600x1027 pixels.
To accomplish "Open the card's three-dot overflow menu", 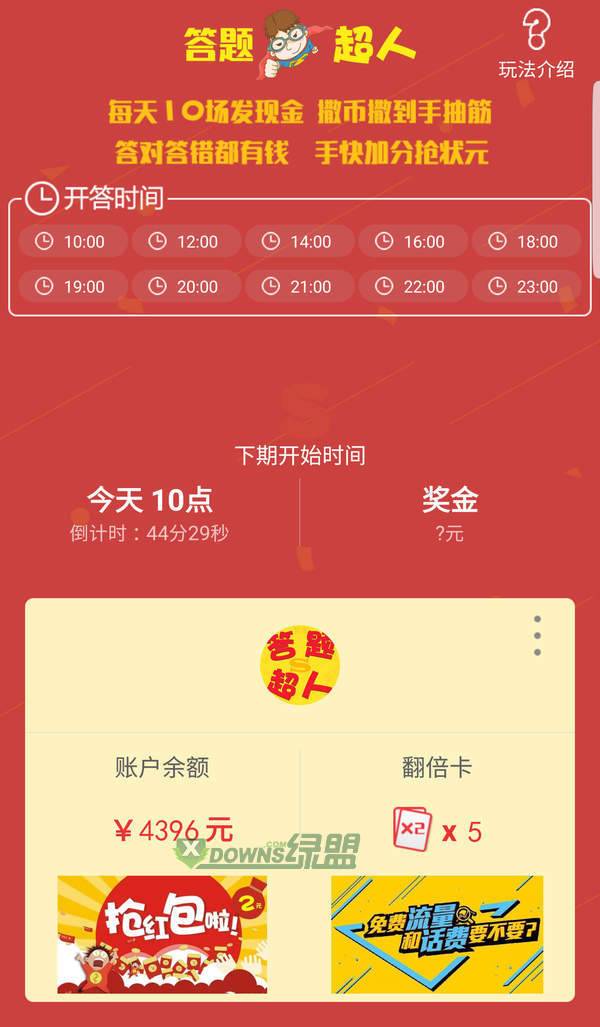I will pos(537,636).
